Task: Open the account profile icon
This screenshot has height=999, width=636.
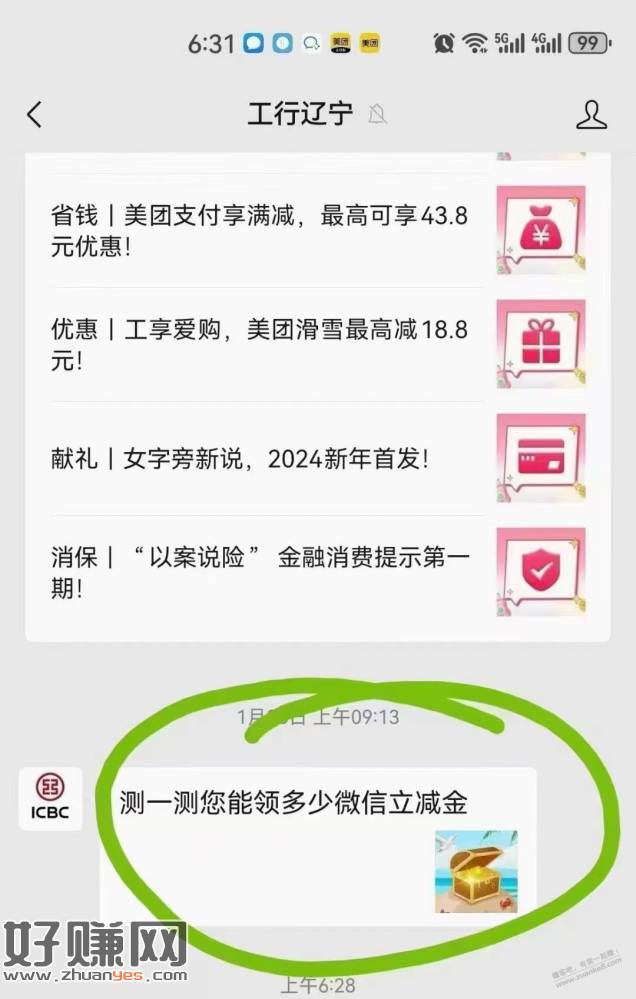Action: (x=591, y=115)
